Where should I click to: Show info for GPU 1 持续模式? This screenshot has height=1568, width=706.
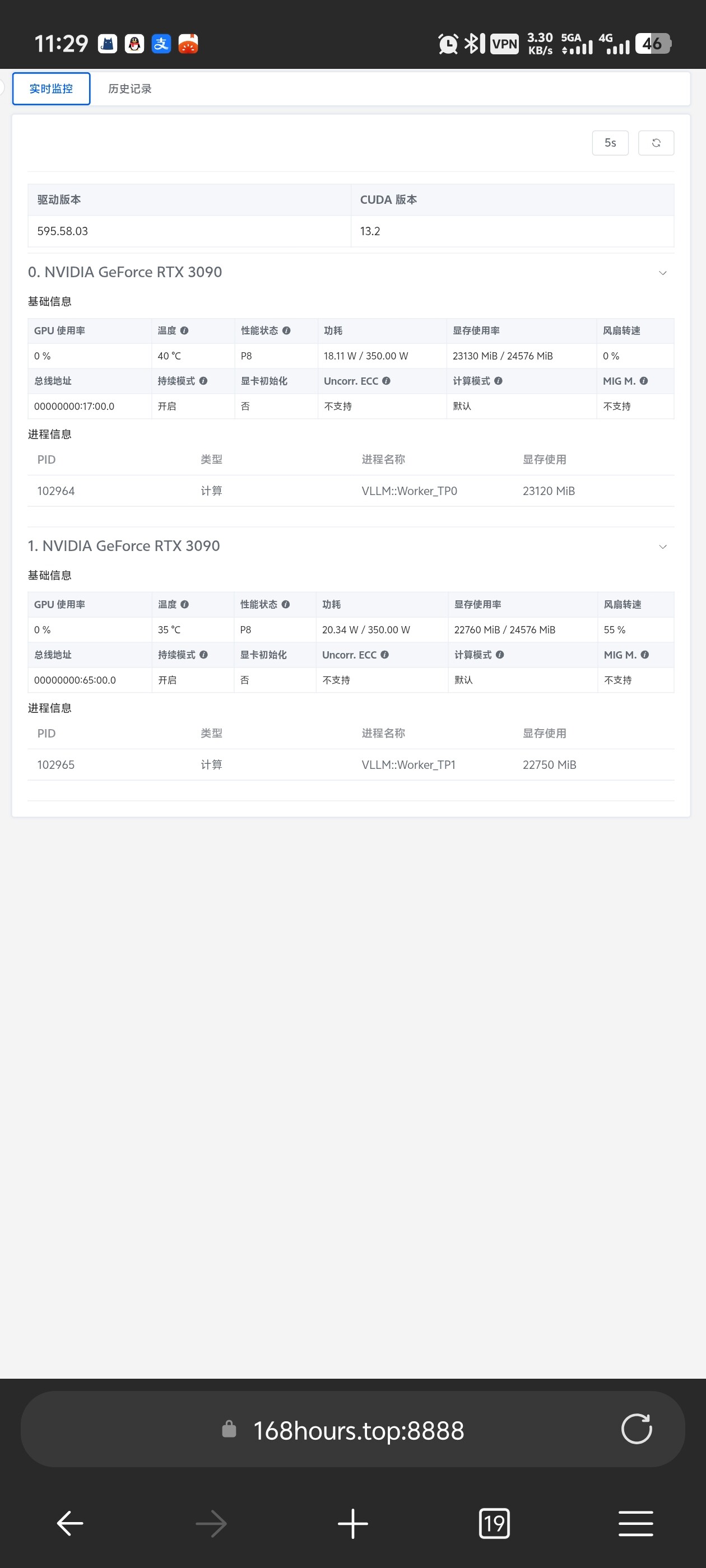[203, 654]
